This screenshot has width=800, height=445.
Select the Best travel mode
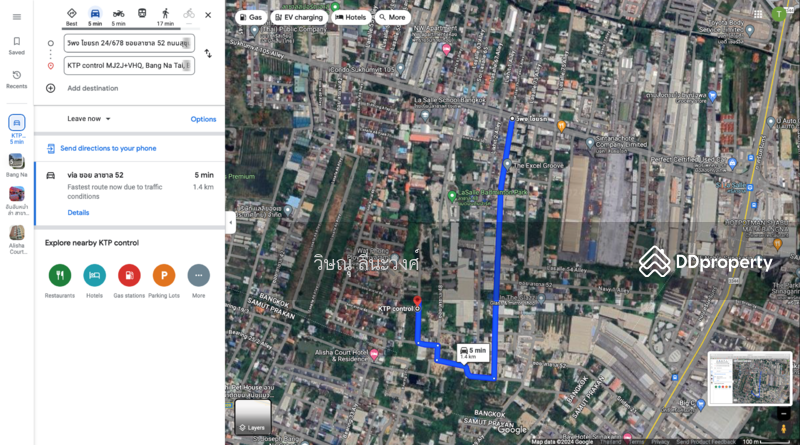point(71,16)
